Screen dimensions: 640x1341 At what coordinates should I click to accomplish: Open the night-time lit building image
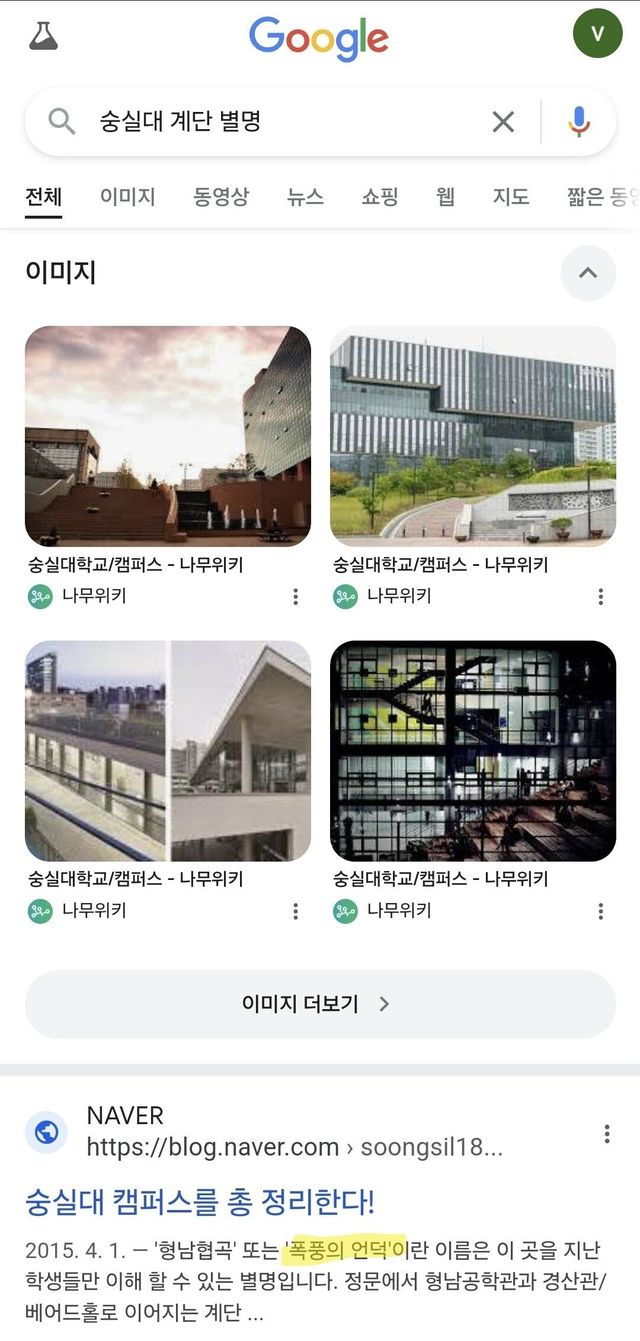pyautogui.click(x=473, y=751)
